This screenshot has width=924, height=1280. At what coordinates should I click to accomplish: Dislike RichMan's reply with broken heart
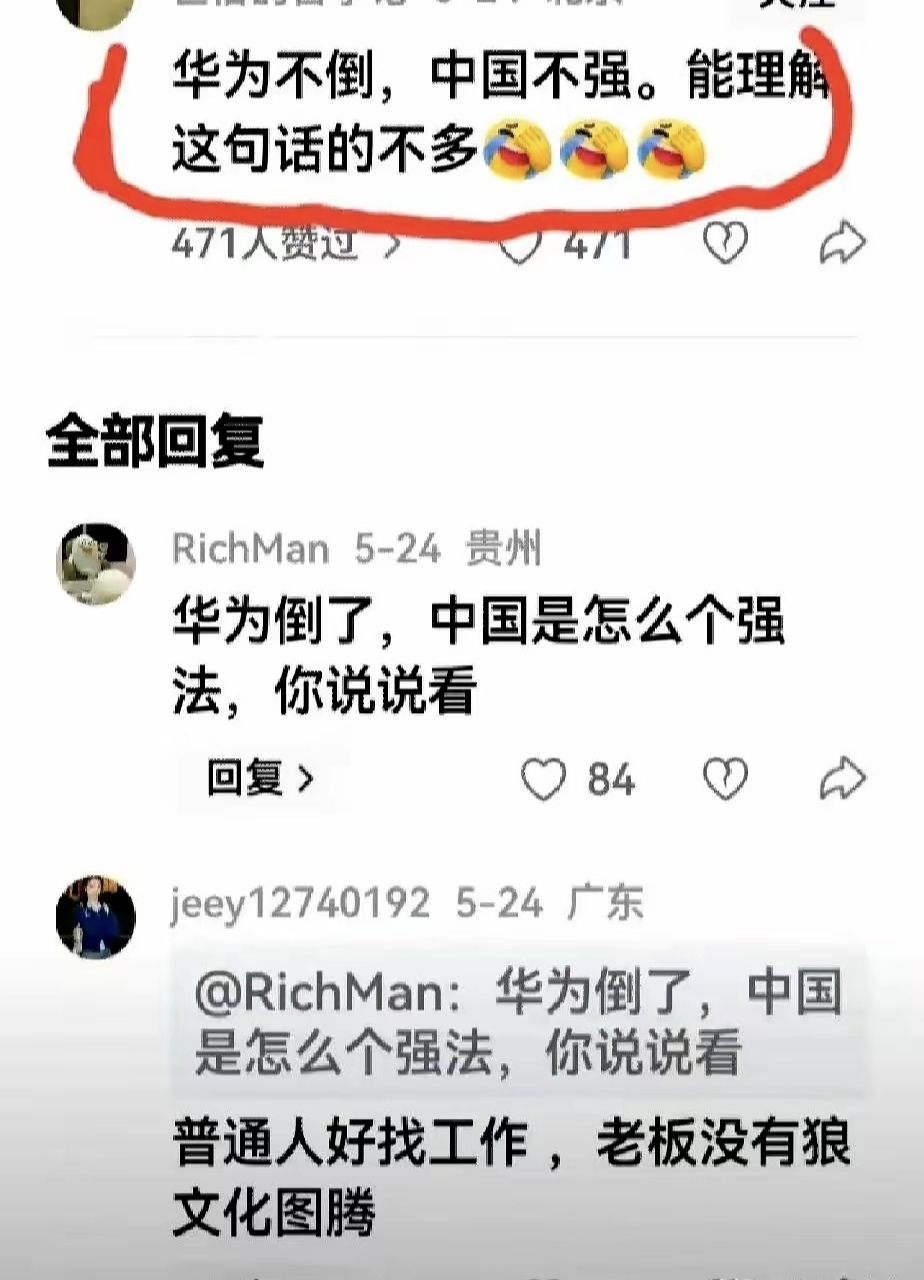click(725, 779)
